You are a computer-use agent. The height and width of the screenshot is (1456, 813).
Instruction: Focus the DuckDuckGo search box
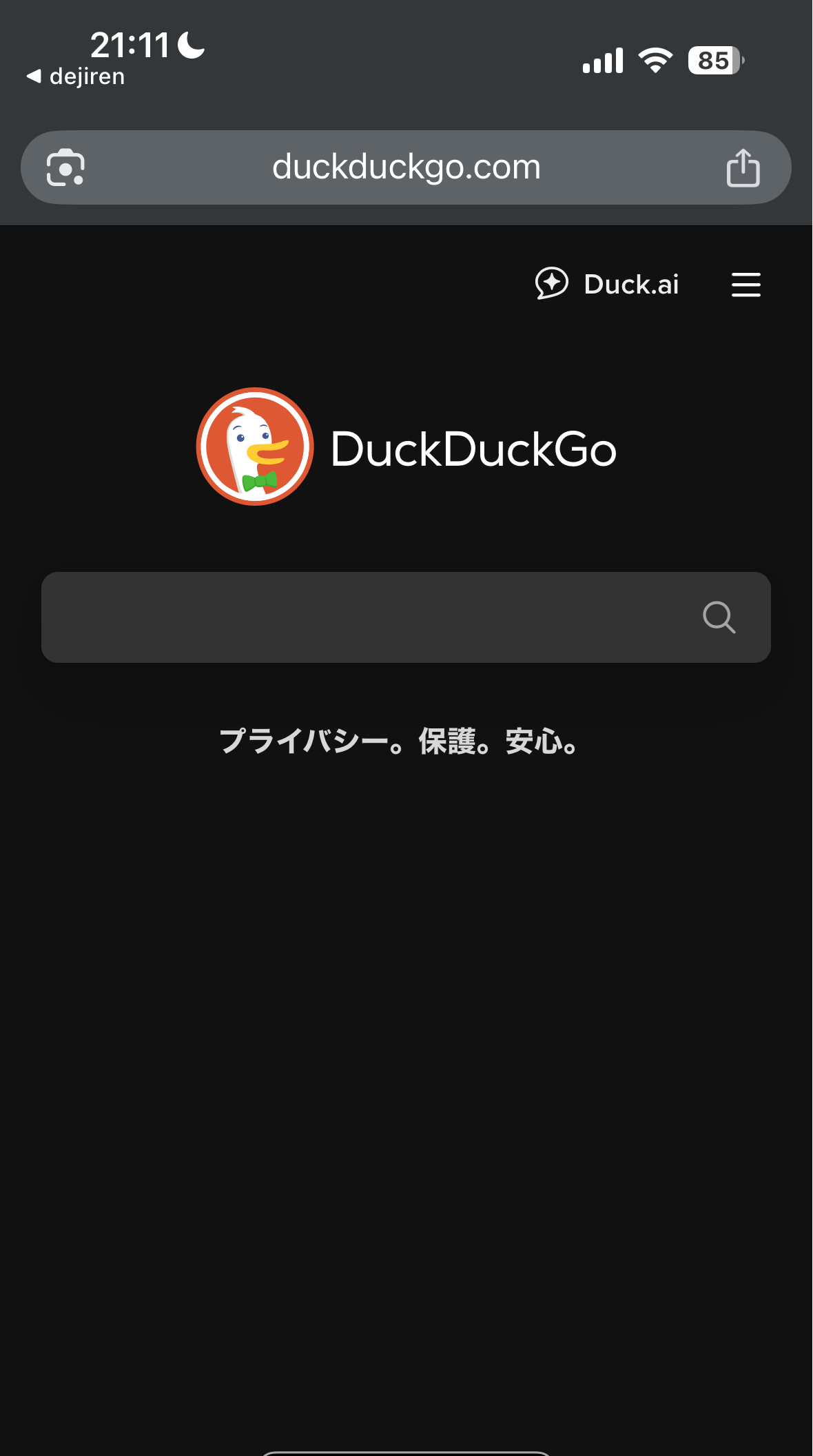tap(365, 617)
